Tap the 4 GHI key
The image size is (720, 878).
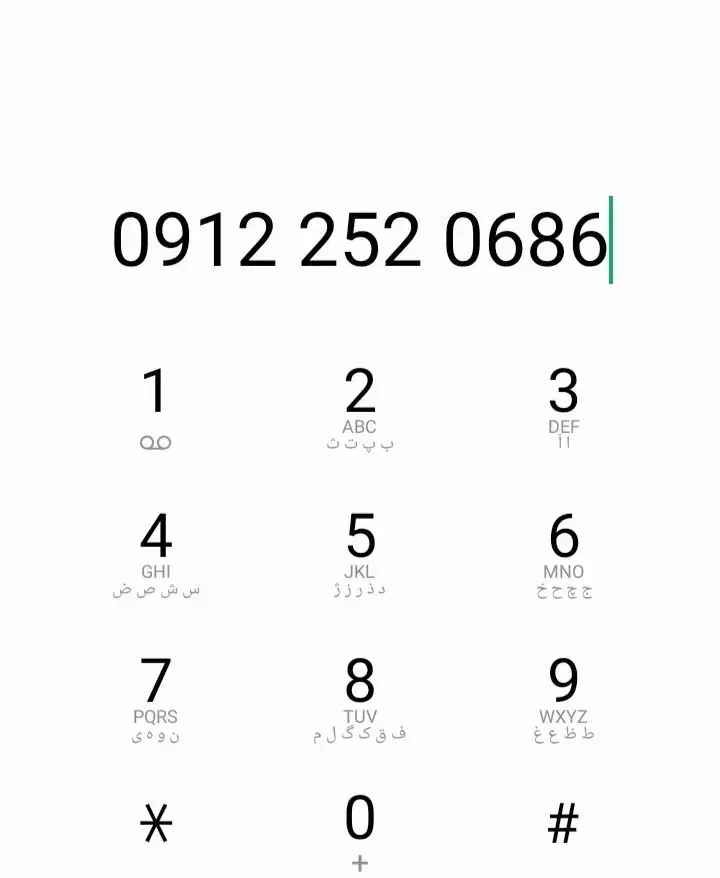[x=155, y=552]
